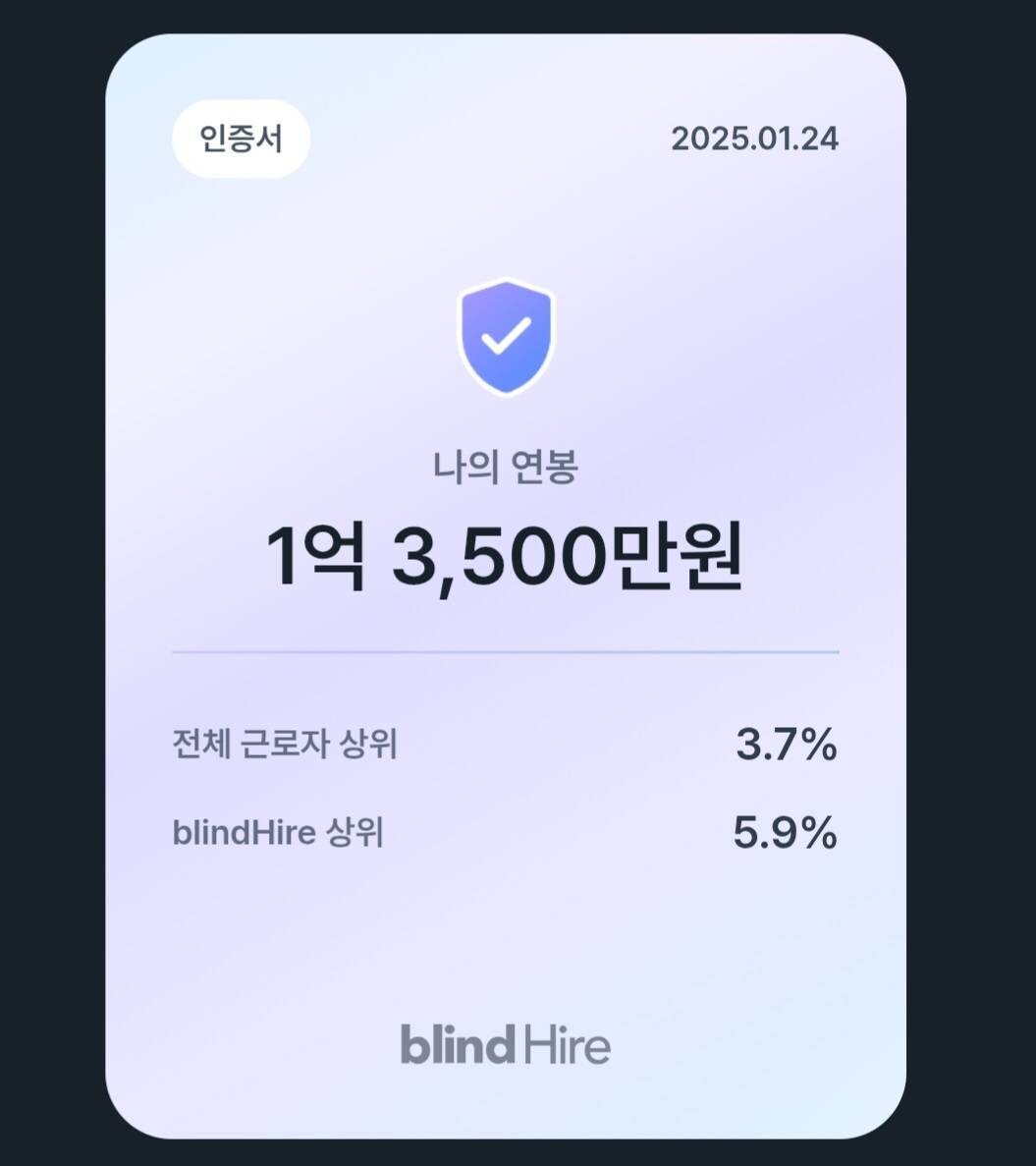Select the blind wordmark in the footer logo
This screenshot has height=1166, width=1036.
tap(455, 1045)
